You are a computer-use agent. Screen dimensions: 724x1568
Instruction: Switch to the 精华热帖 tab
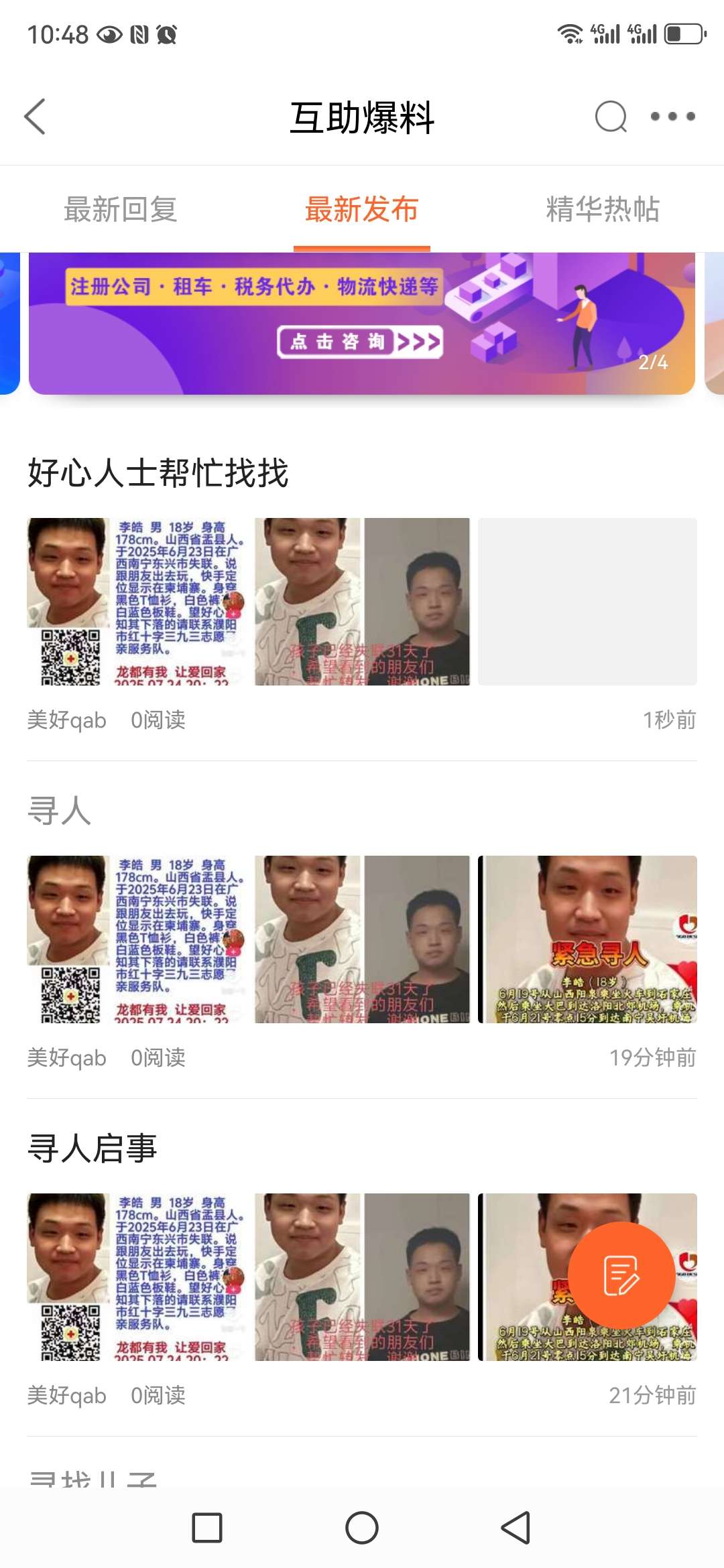pyautogui.click(x=603, y=210)
